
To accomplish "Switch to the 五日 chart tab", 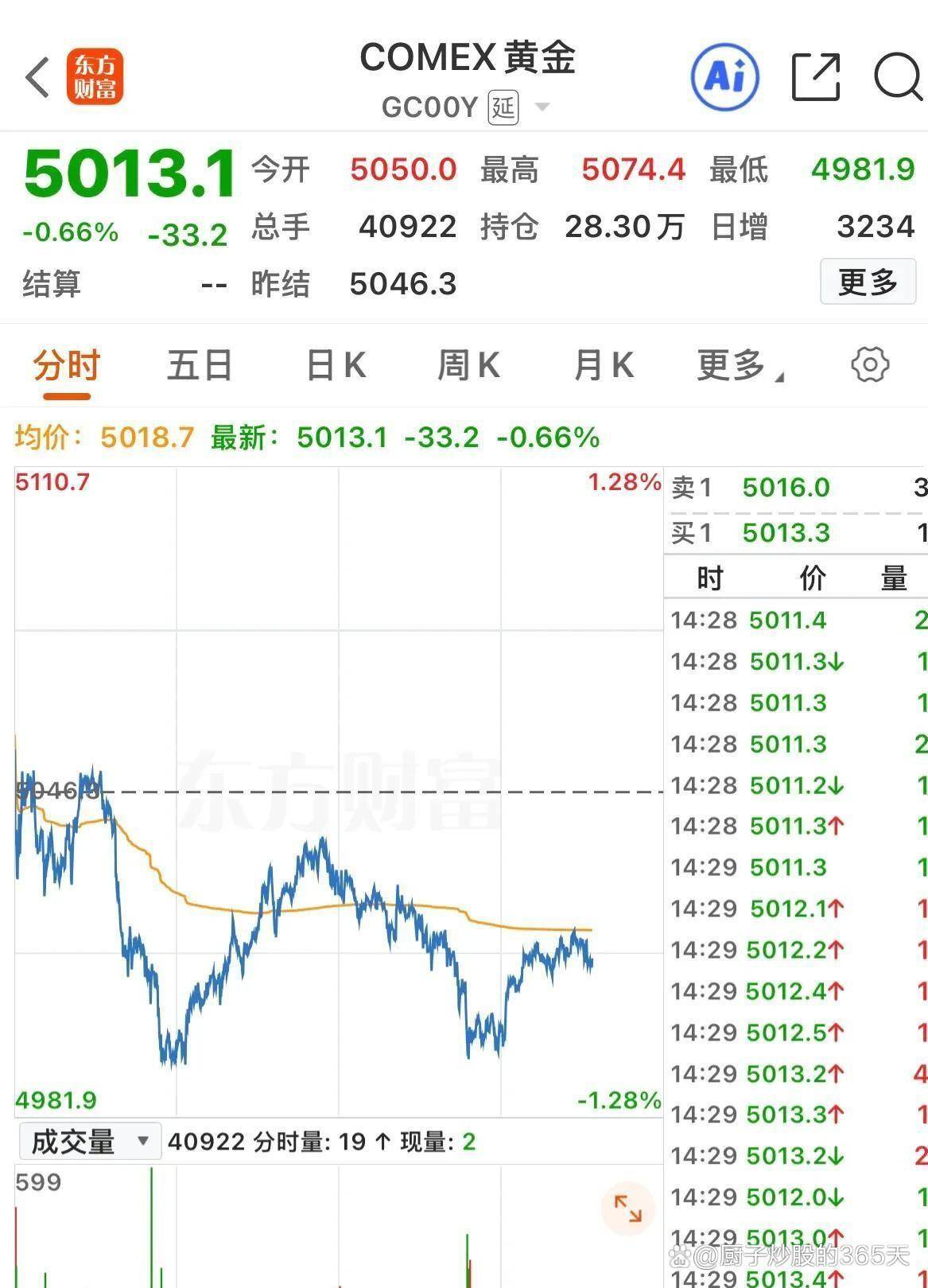I will pyautogui.click(x=199, y=366).
